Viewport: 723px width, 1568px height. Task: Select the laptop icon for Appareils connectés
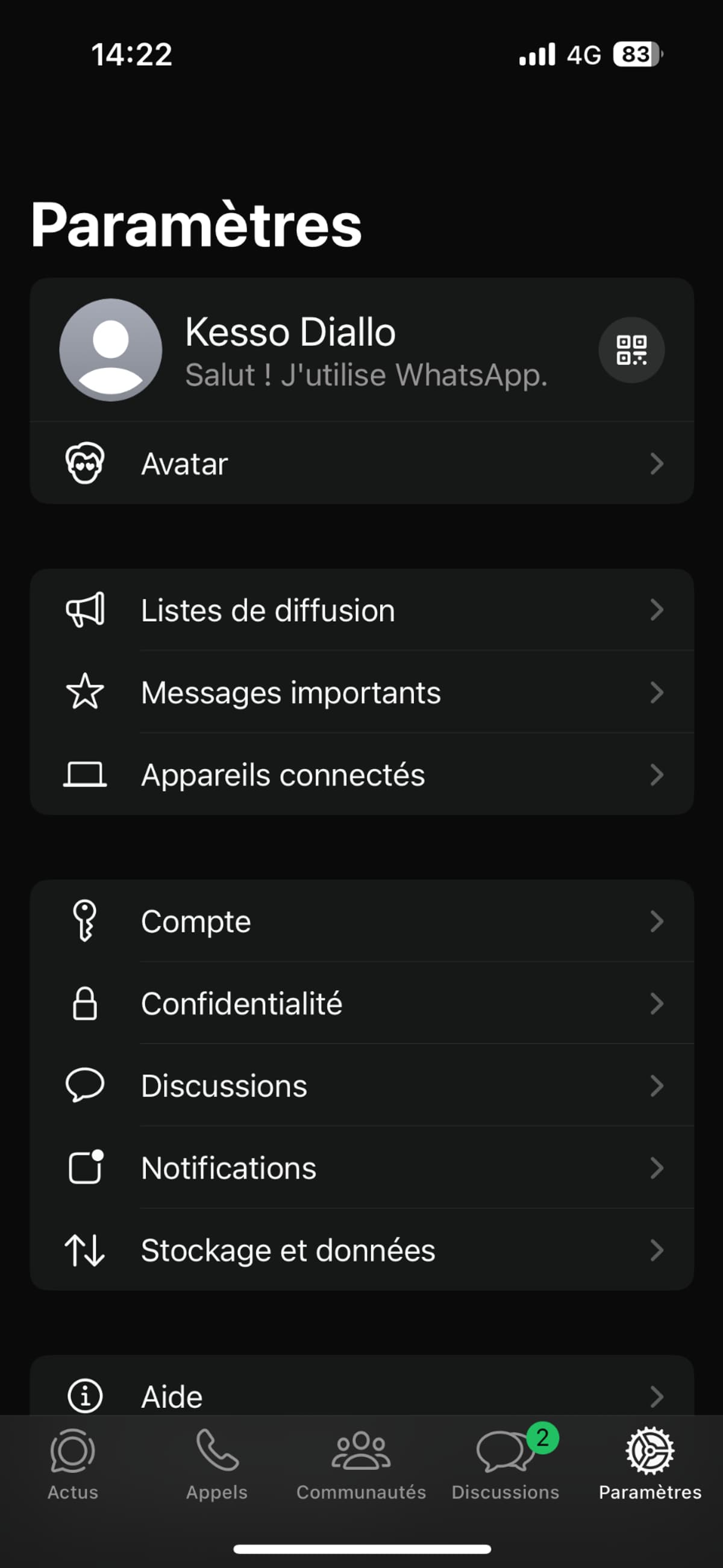pos(85,774)
